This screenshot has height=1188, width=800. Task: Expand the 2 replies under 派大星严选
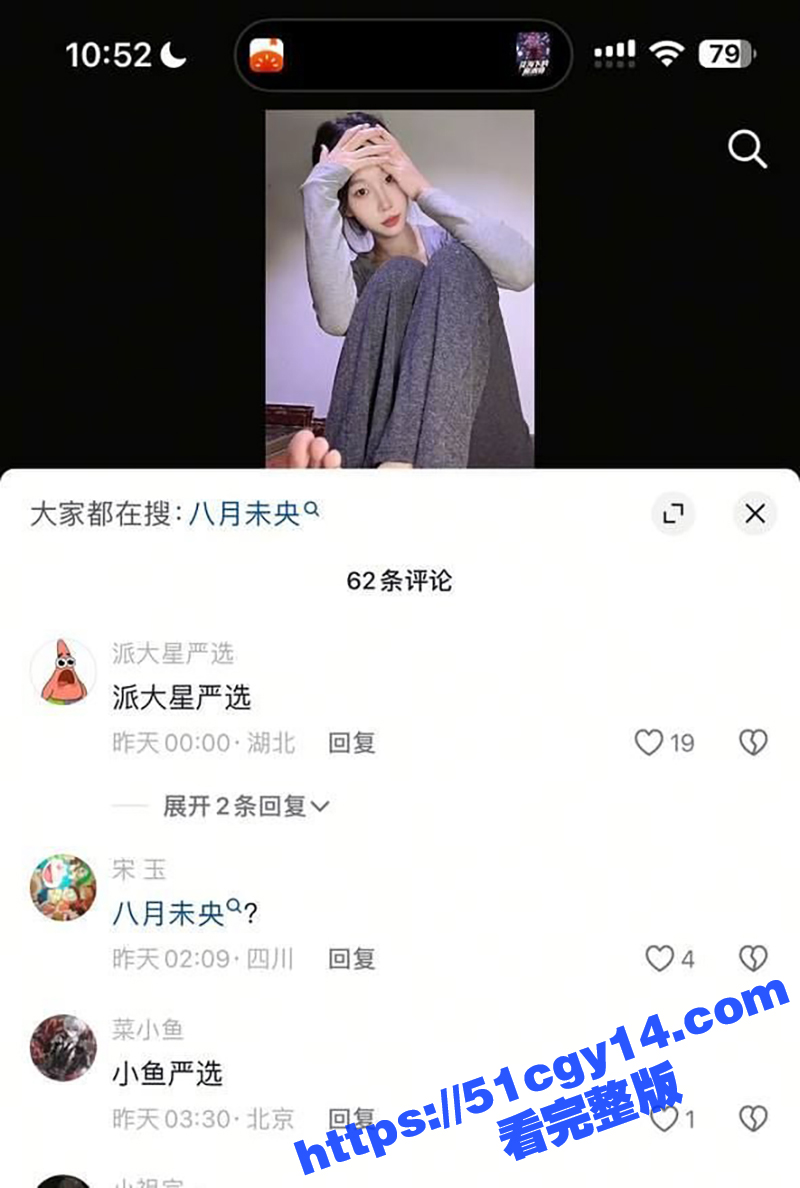239,806
